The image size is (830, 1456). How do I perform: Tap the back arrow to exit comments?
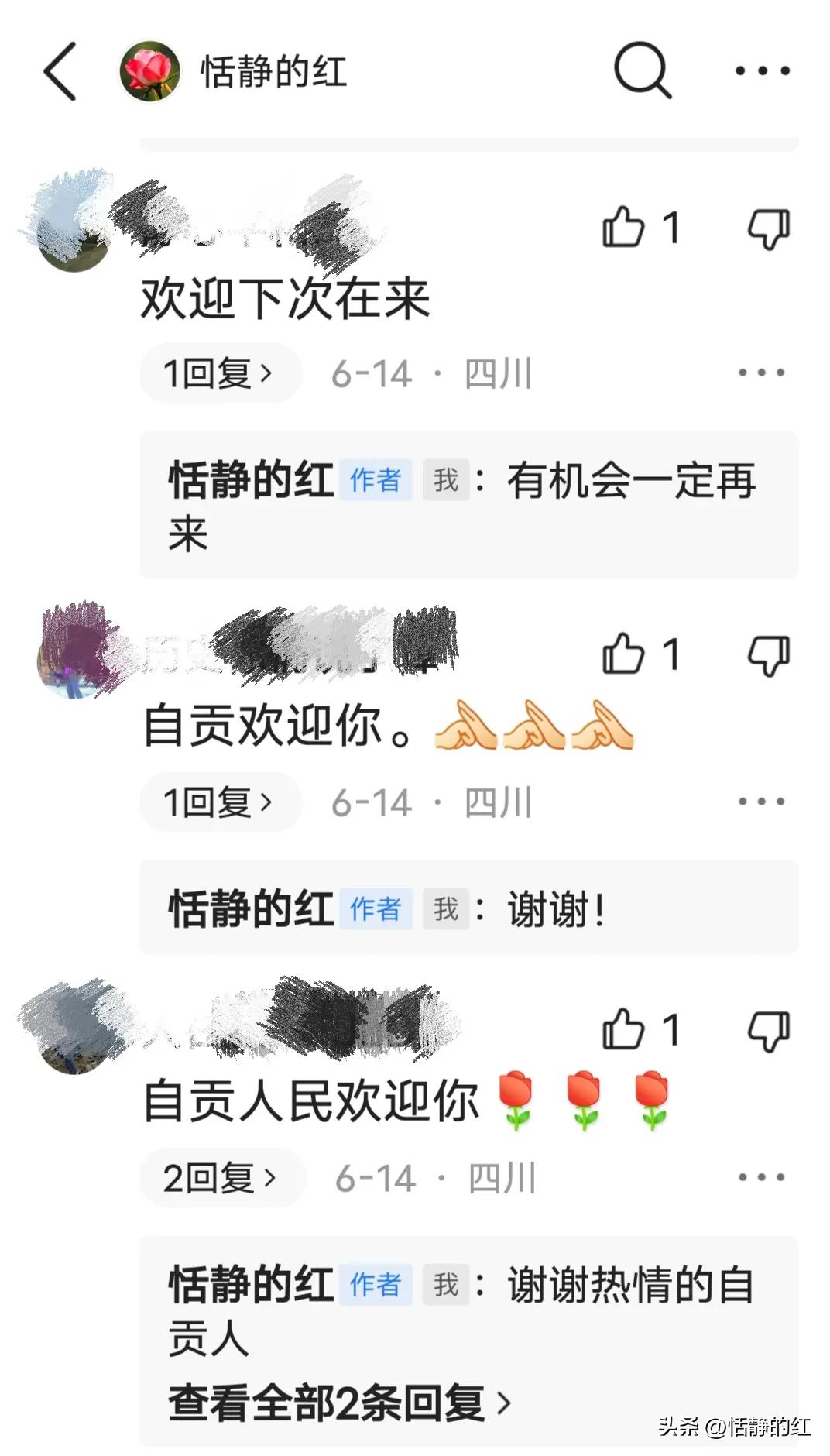coord(58,71)
